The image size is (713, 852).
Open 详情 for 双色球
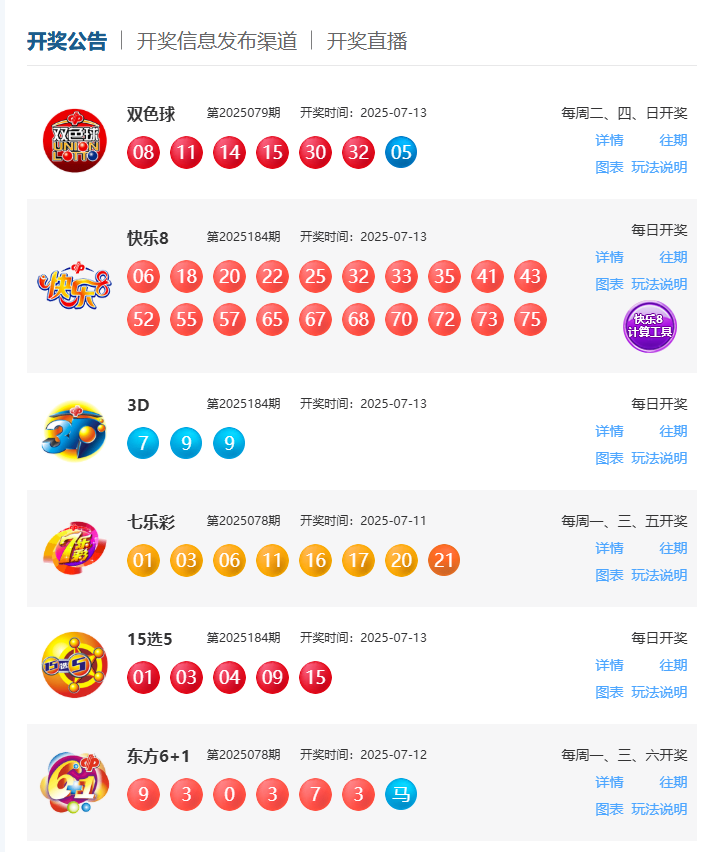tap(609, 140)
